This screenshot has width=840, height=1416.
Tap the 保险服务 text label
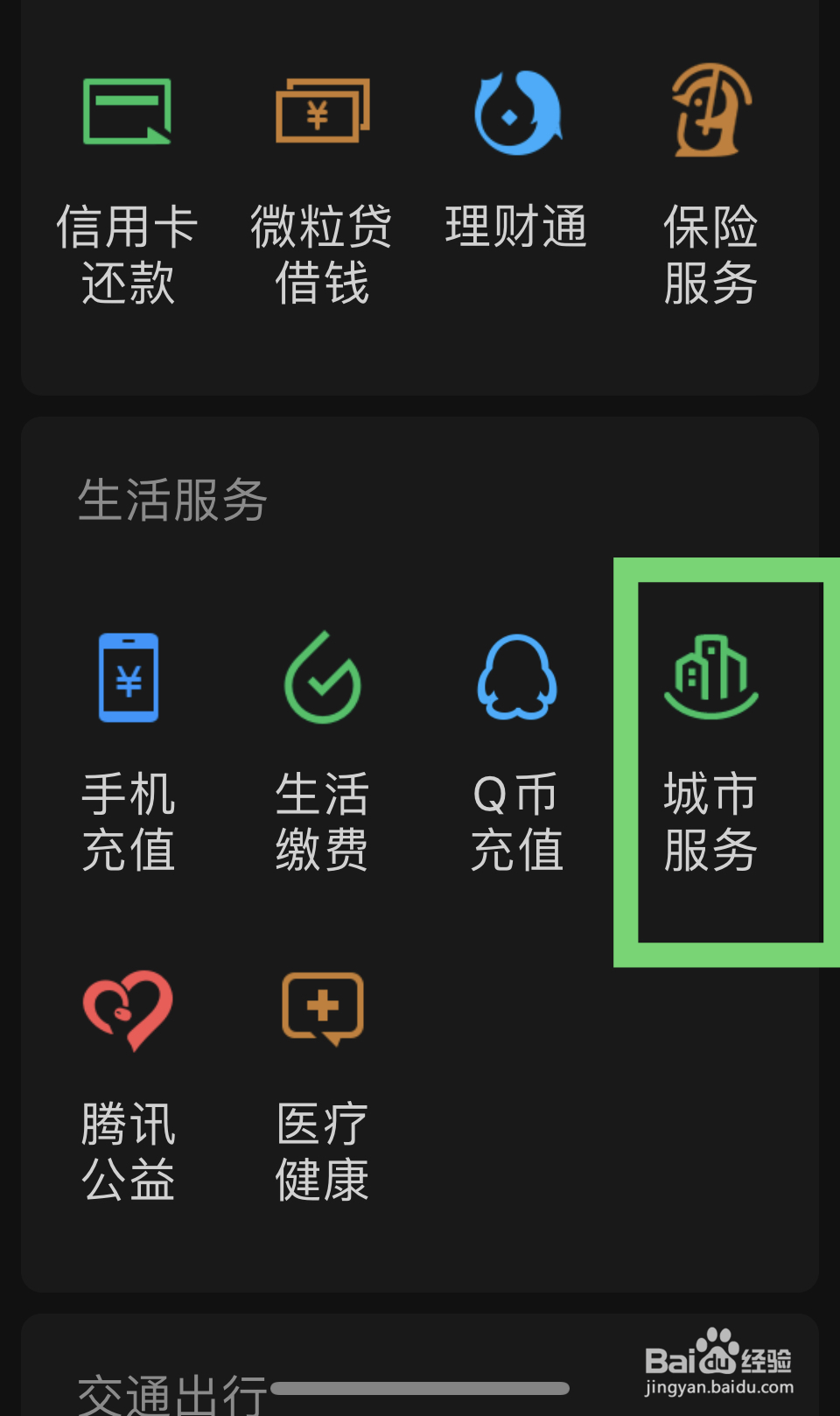[709, 254]
